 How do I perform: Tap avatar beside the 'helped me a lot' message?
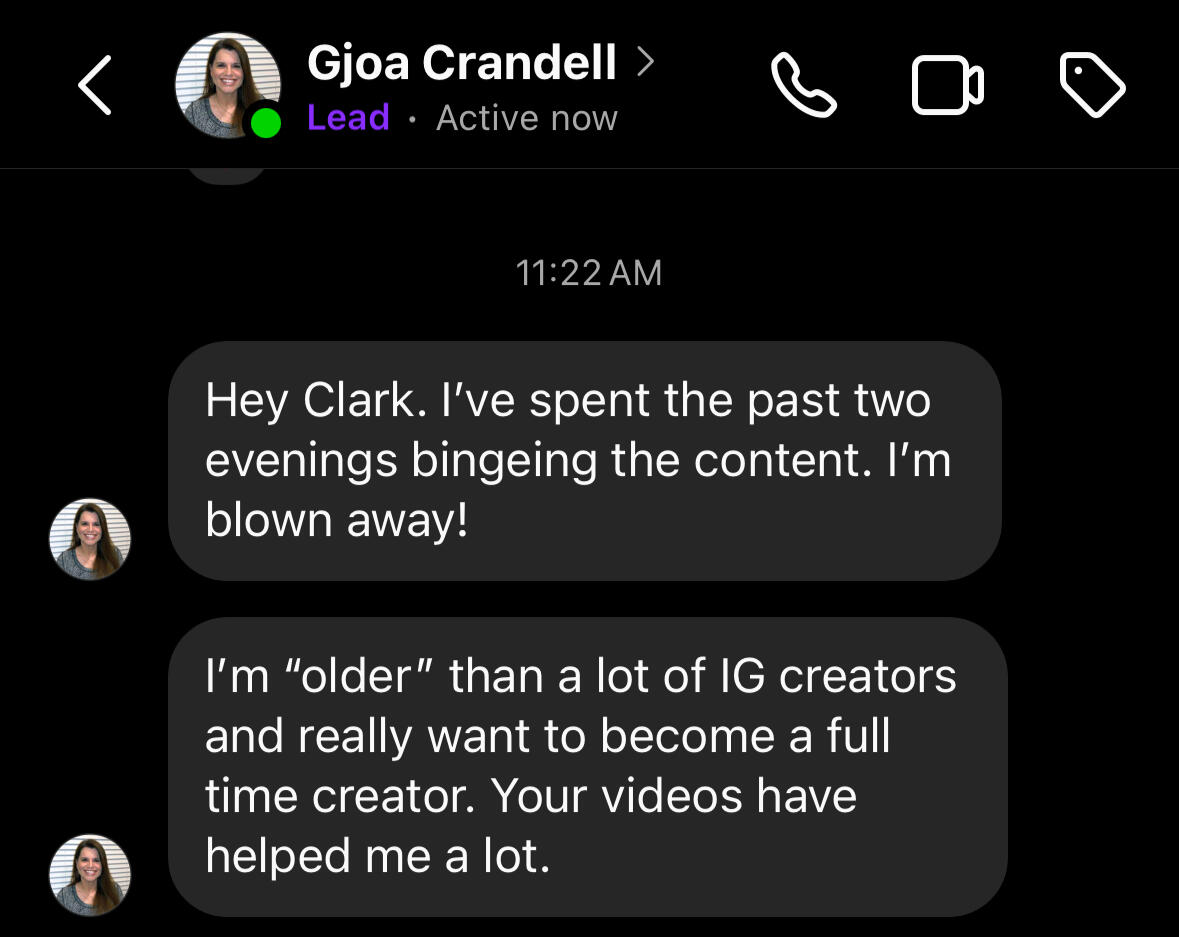(x=90, y=875)
